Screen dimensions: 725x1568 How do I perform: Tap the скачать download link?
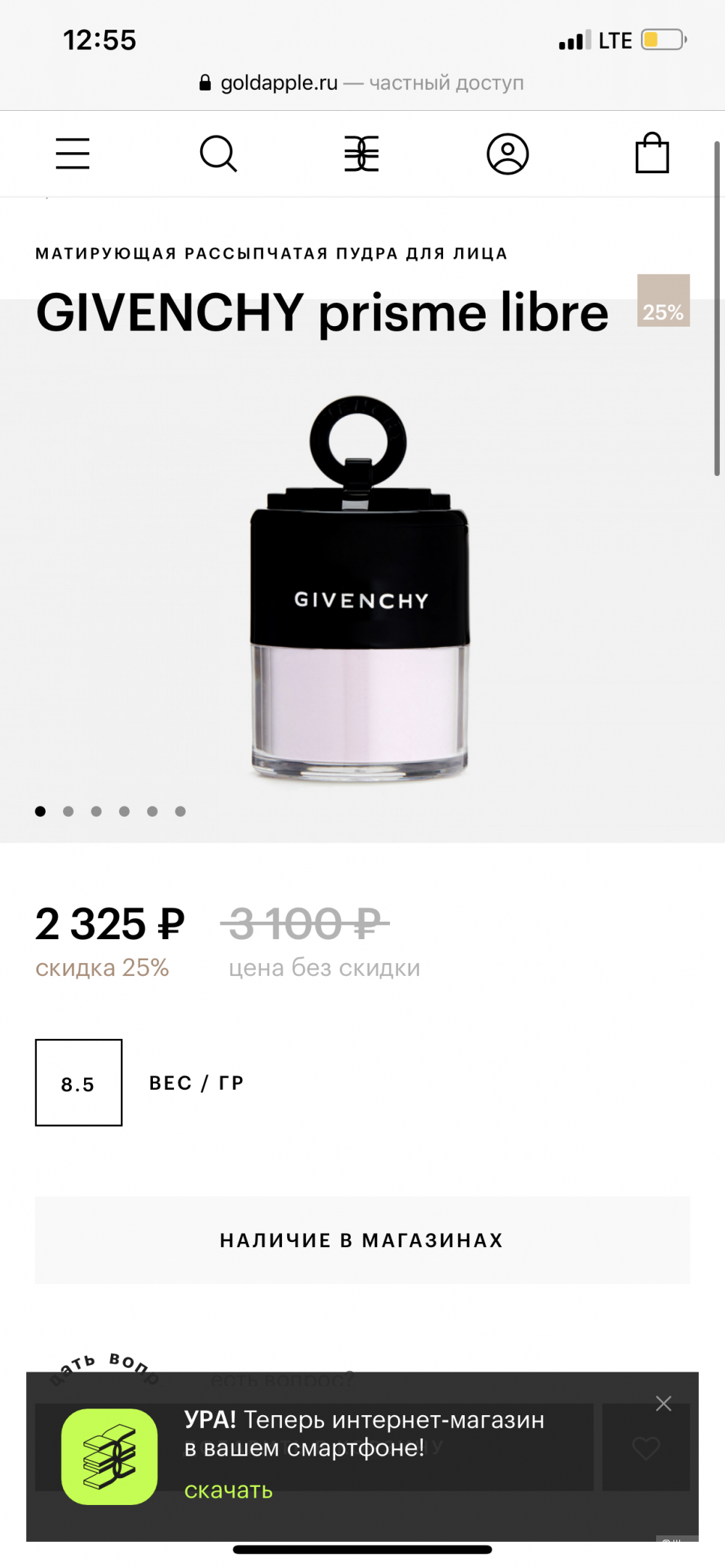(x=228, y=1490)
